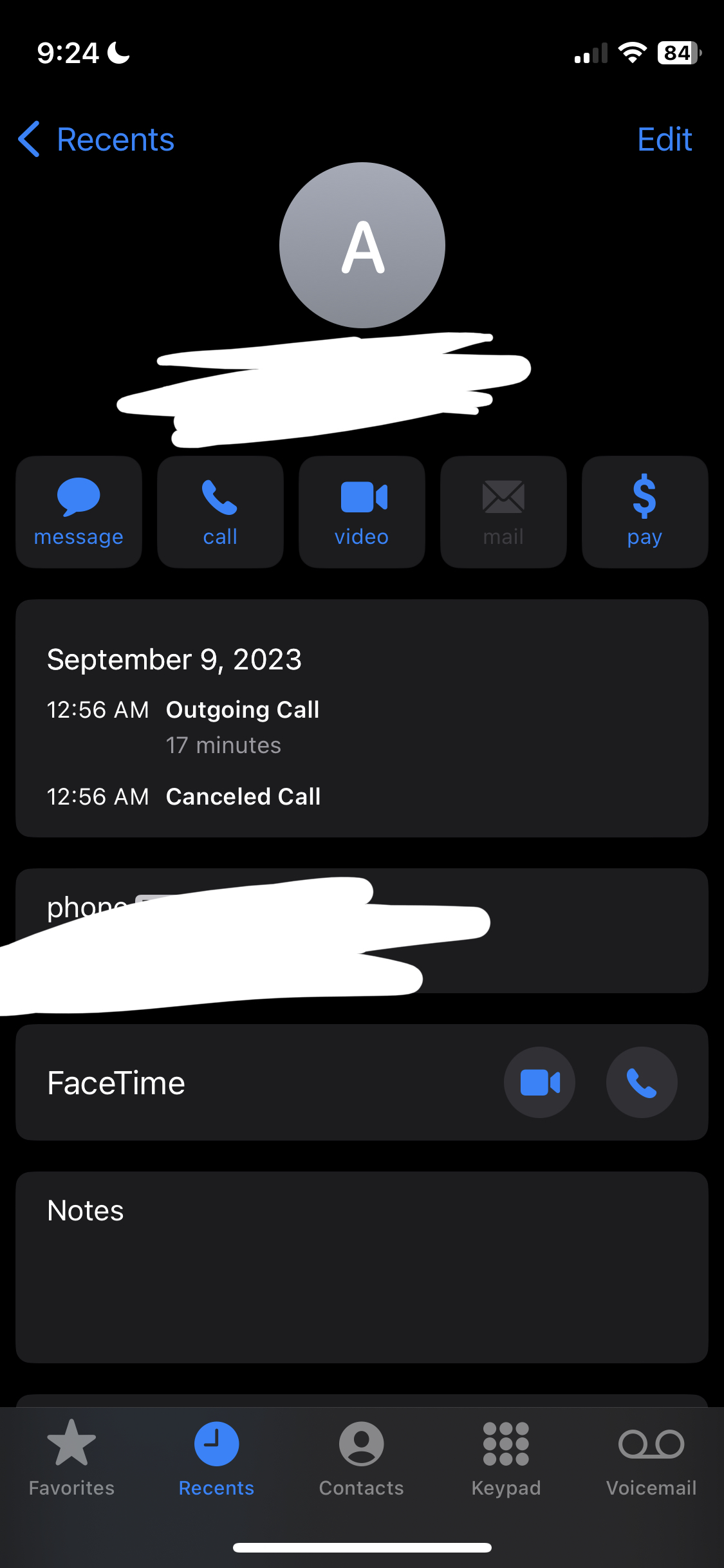Viewport: 724px width, 1568px height.
Task: Start a video call
Action: pyautogui.click(x=362, y=512)
